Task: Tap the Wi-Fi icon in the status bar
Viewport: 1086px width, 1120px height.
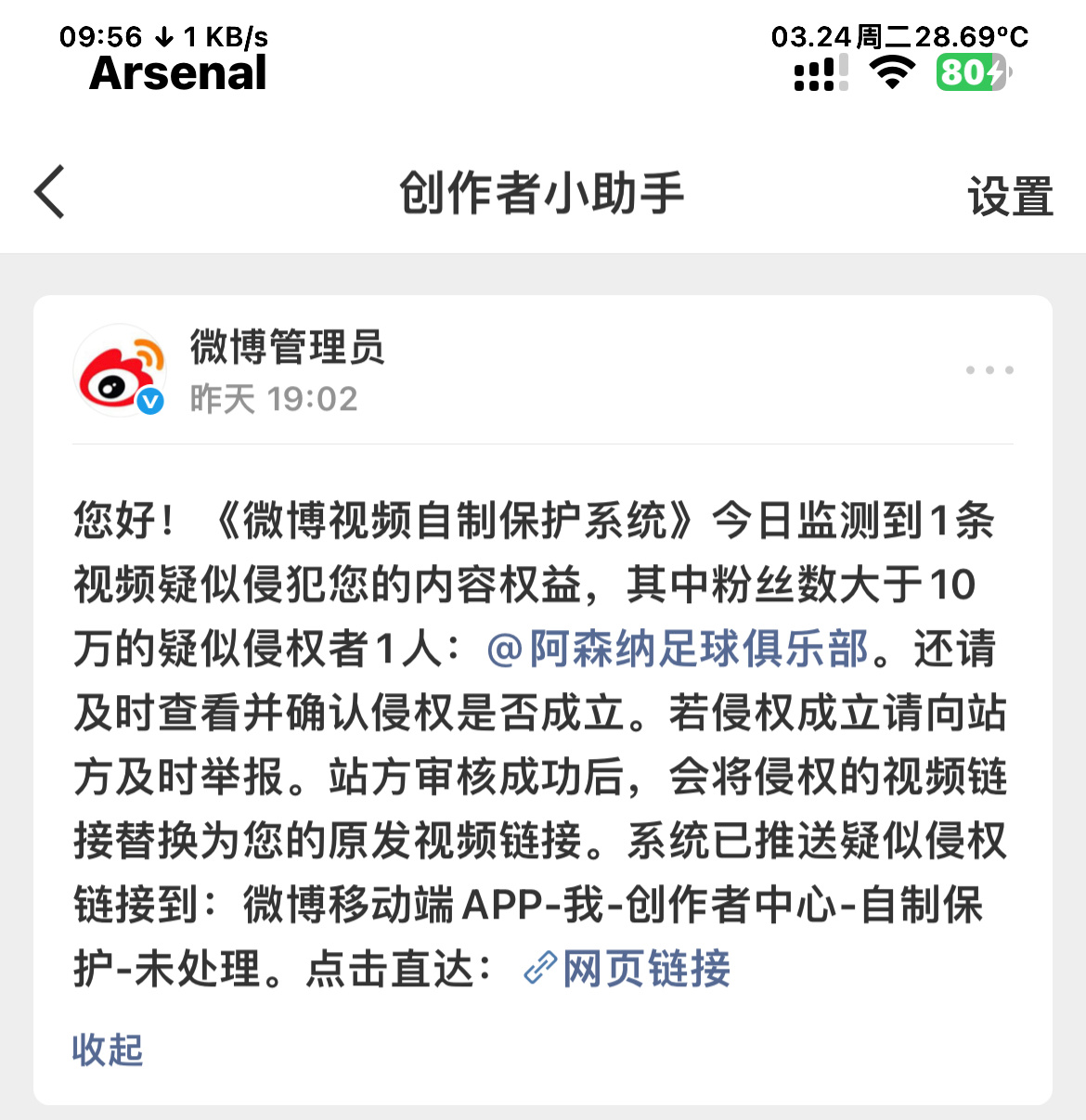Action: (x=892, y=71)
